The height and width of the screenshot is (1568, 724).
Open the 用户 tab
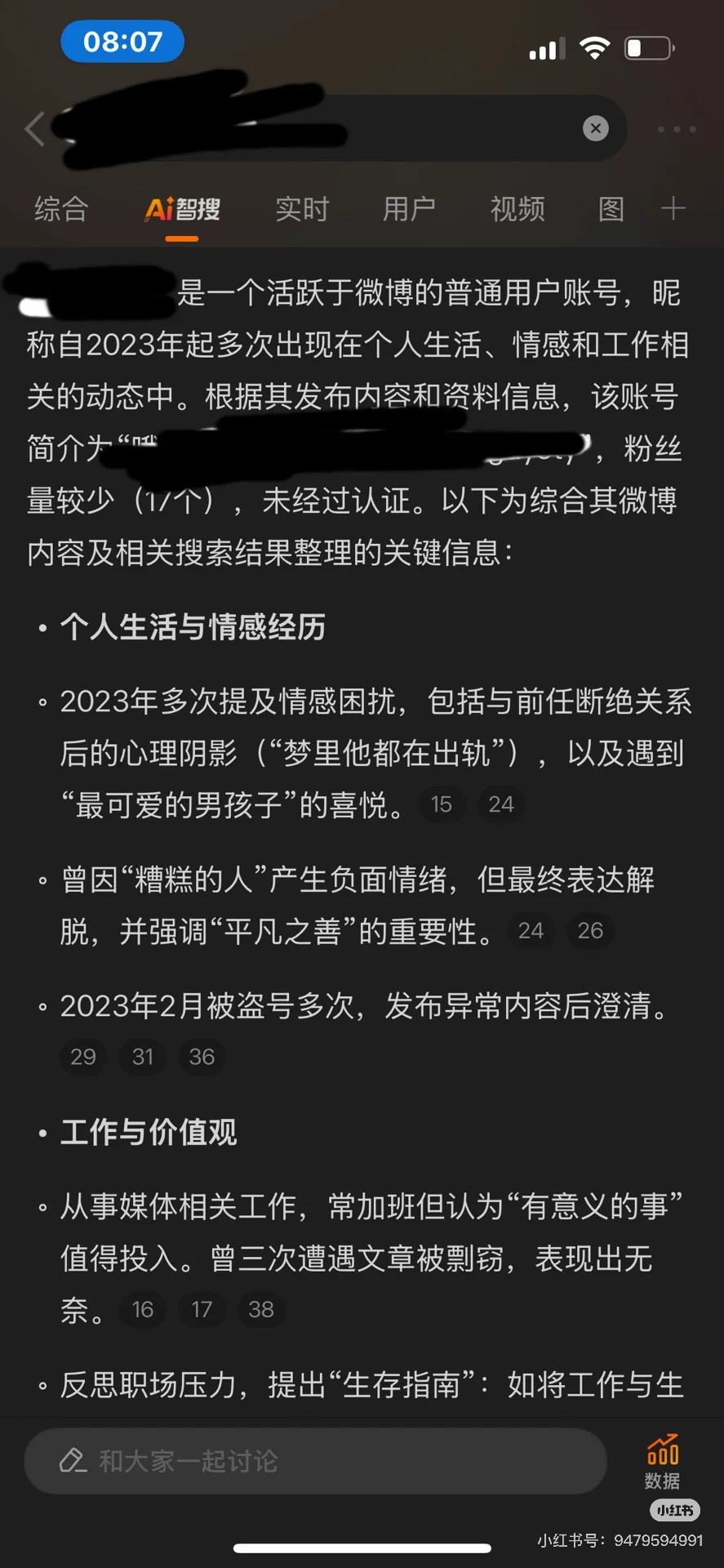point(409,209)
